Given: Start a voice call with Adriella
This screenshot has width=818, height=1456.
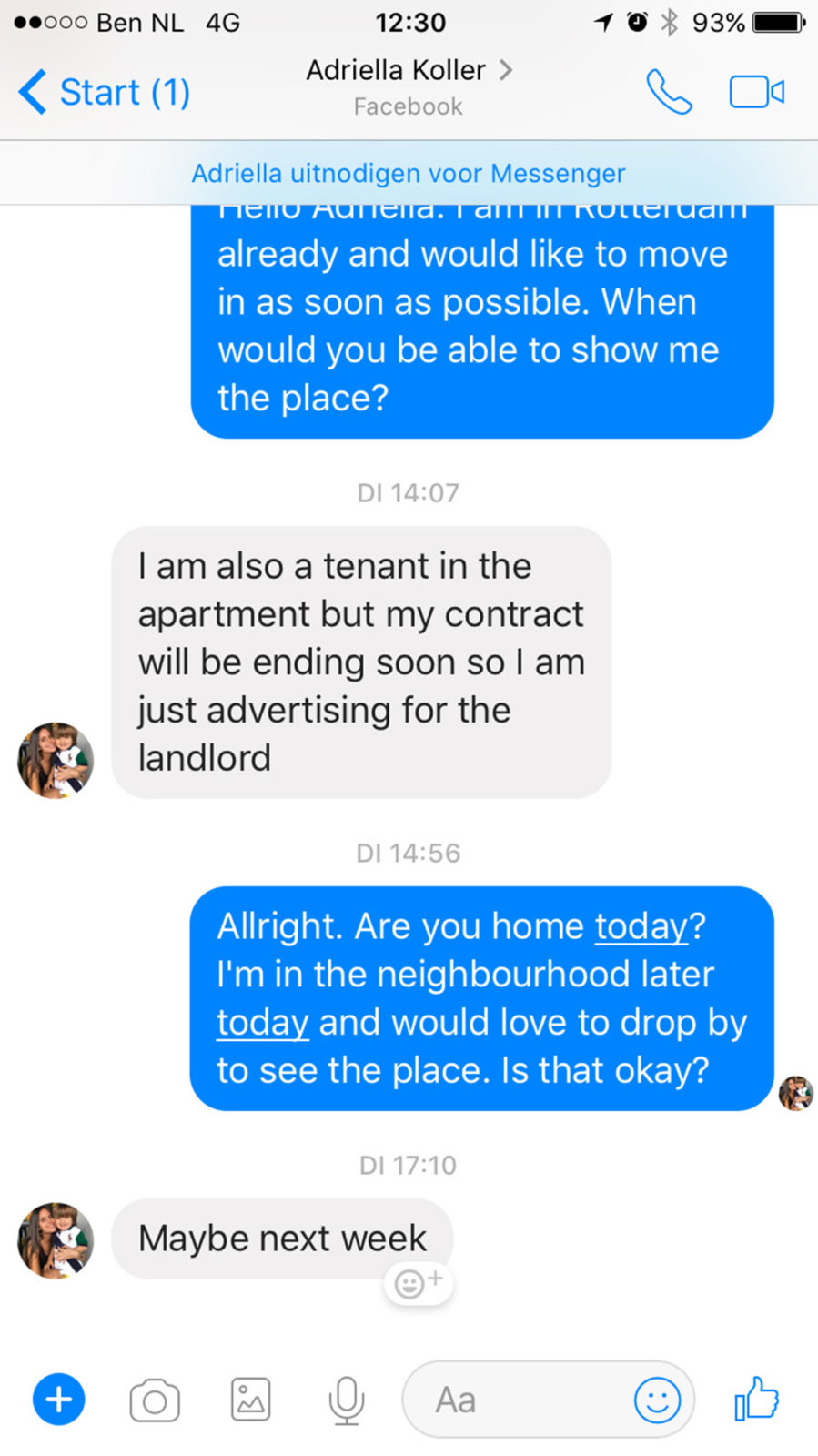Looking at the screenshot, I should click(x=669, y=92).
